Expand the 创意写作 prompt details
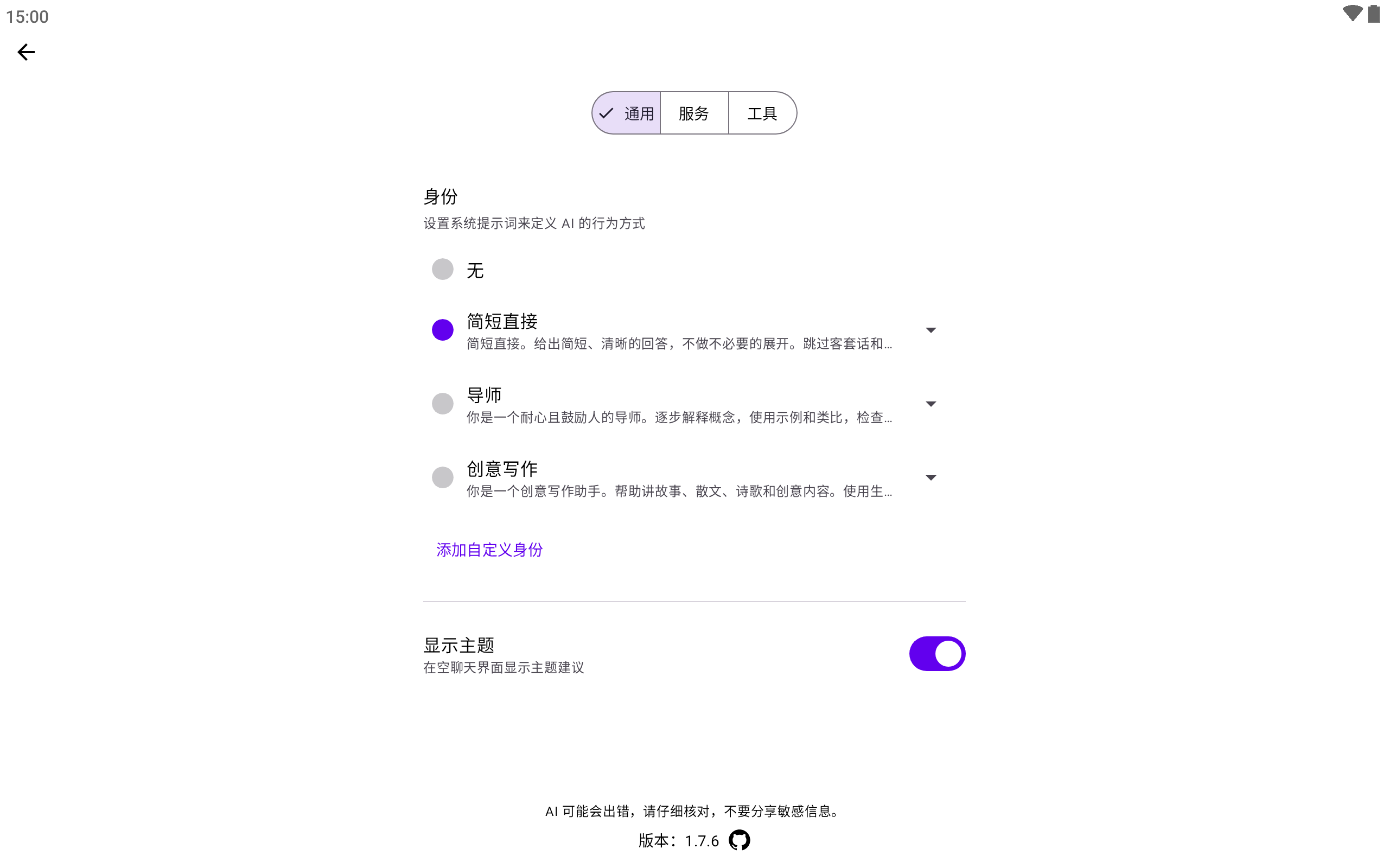This screenshot has height=868, width=1389. click(x=931, y=477)
